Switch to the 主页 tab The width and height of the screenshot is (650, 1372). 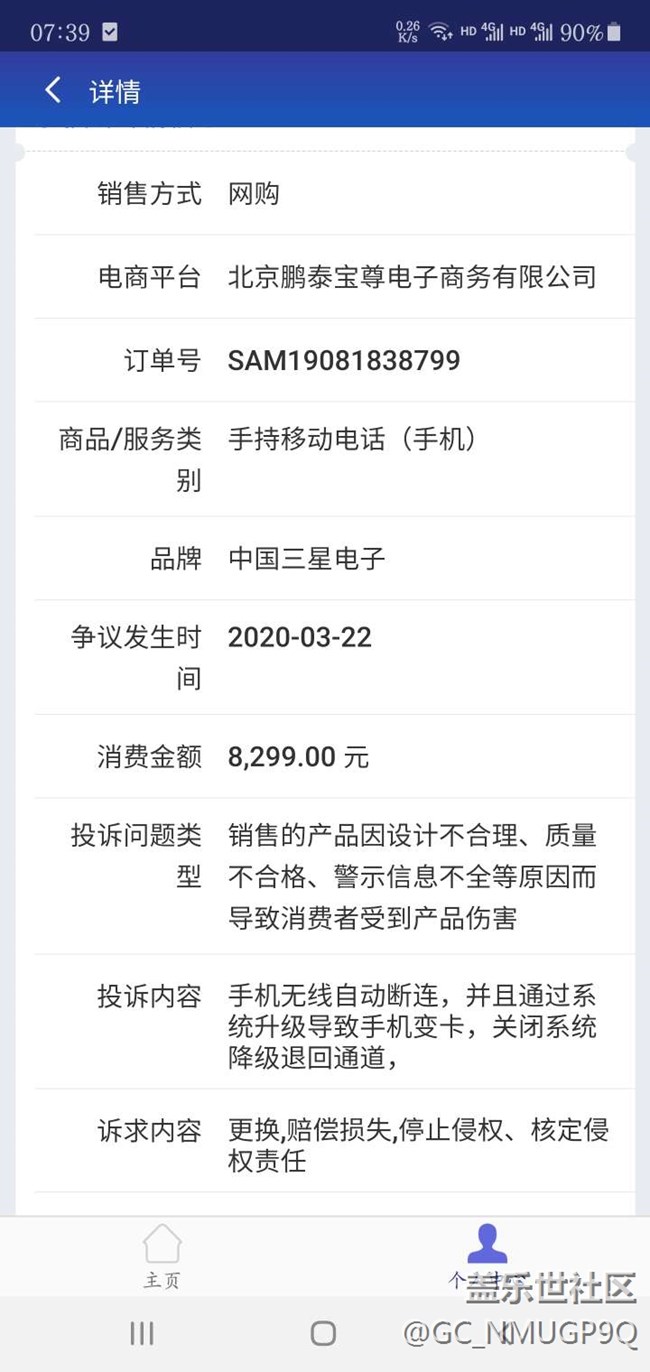click(162, 1255)
